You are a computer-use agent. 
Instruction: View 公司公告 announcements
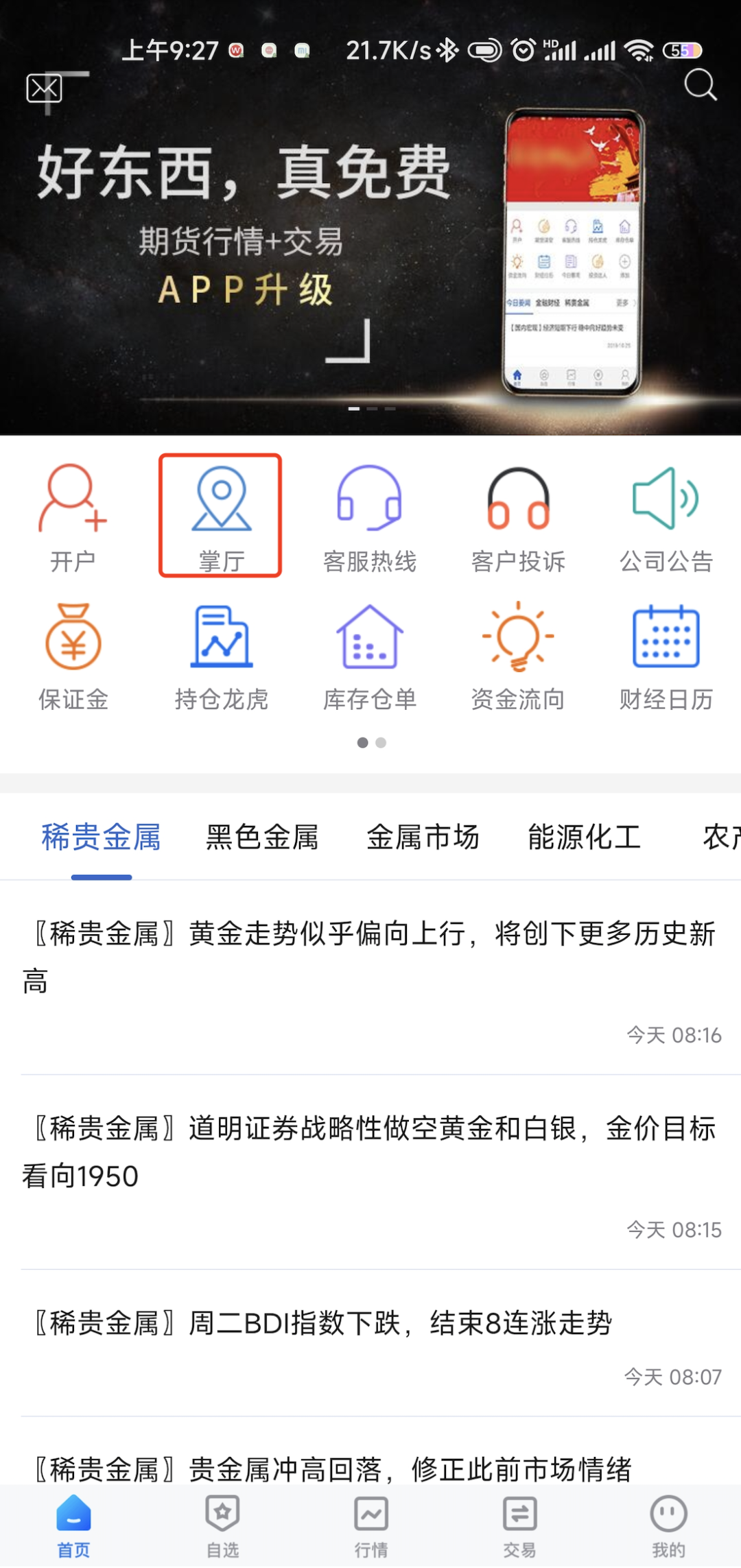666,517
